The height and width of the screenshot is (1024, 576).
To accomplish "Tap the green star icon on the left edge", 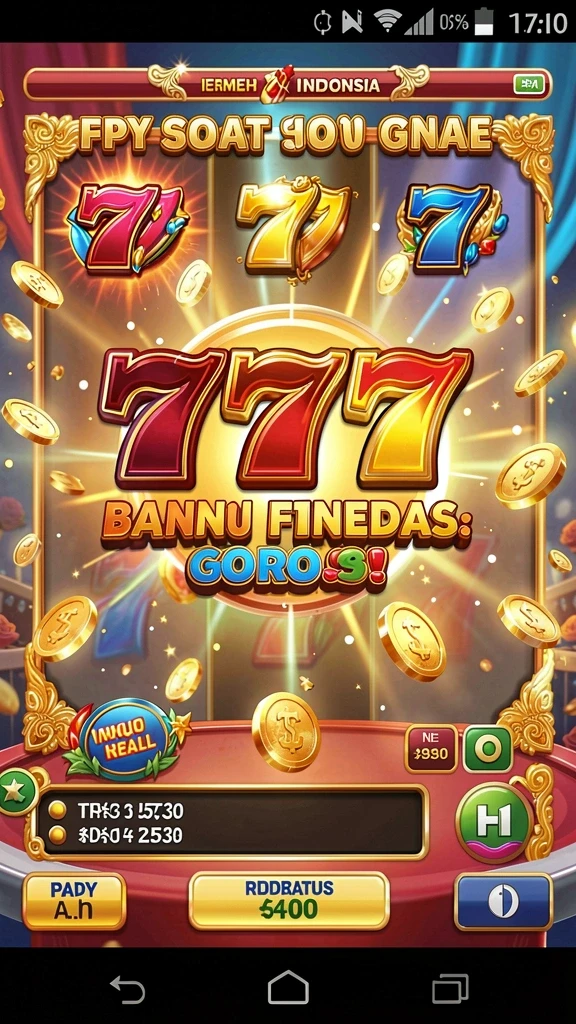I will 14,792.
